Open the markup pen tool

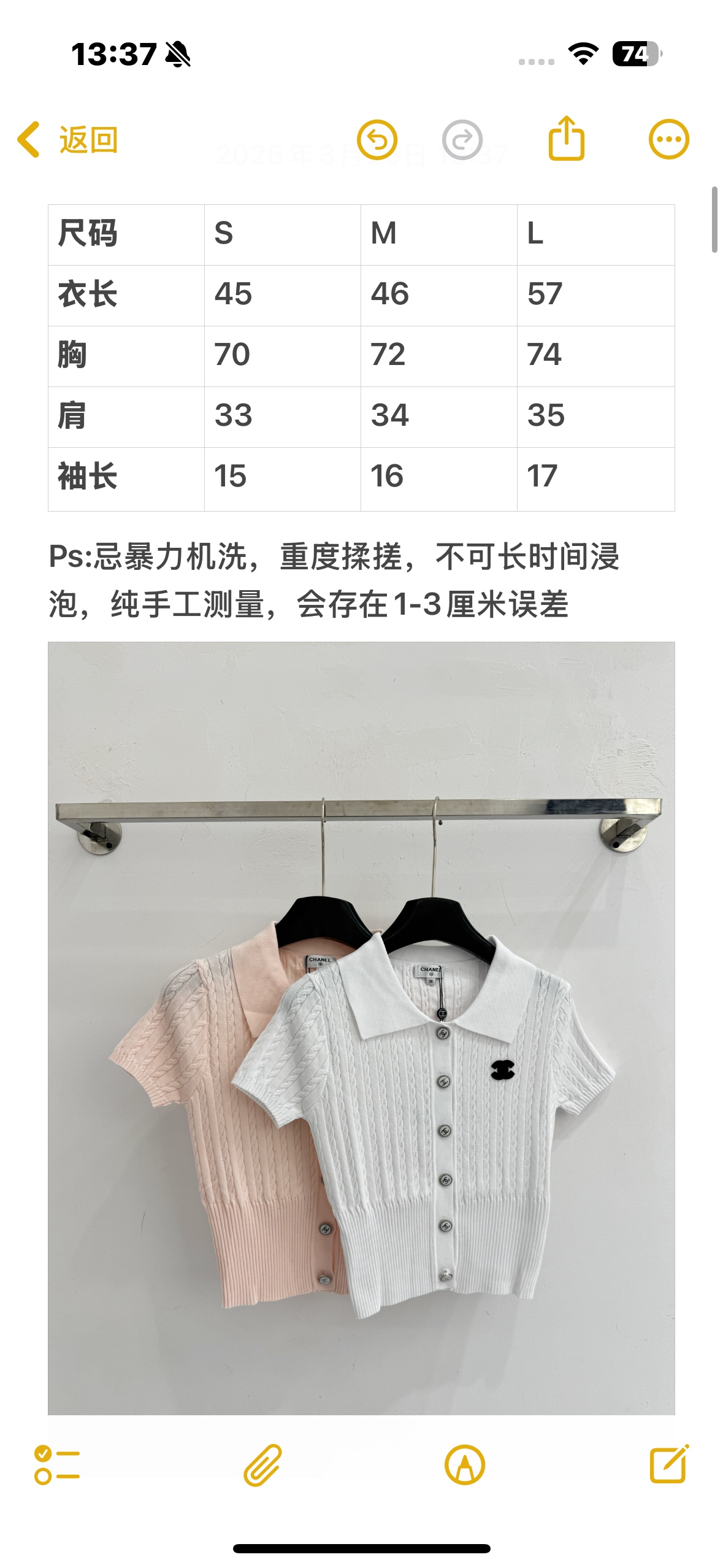(465, 1465)
